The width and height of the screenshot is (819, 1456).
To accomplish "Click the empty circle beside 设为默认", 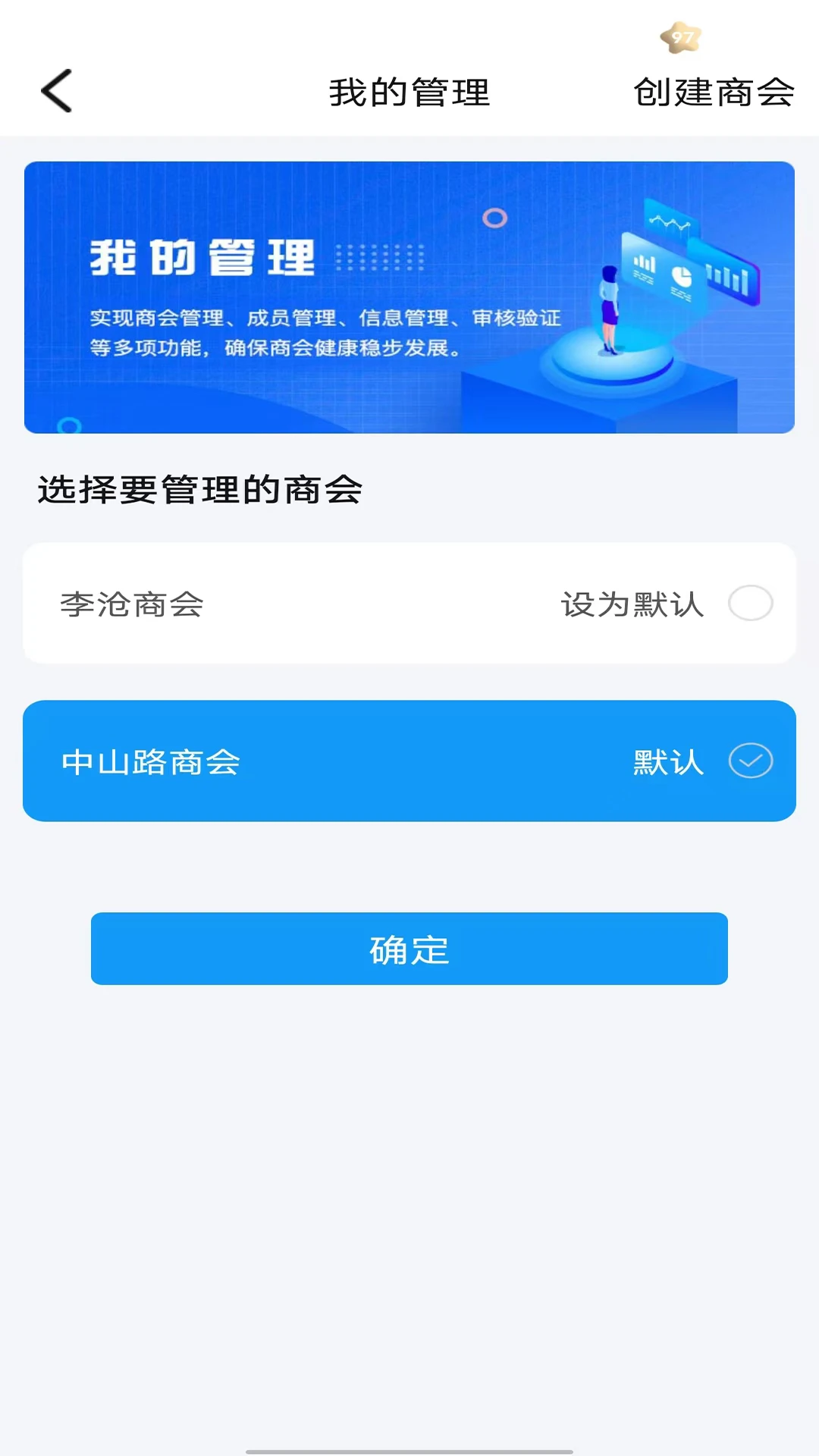I will [x=751, y=604].
